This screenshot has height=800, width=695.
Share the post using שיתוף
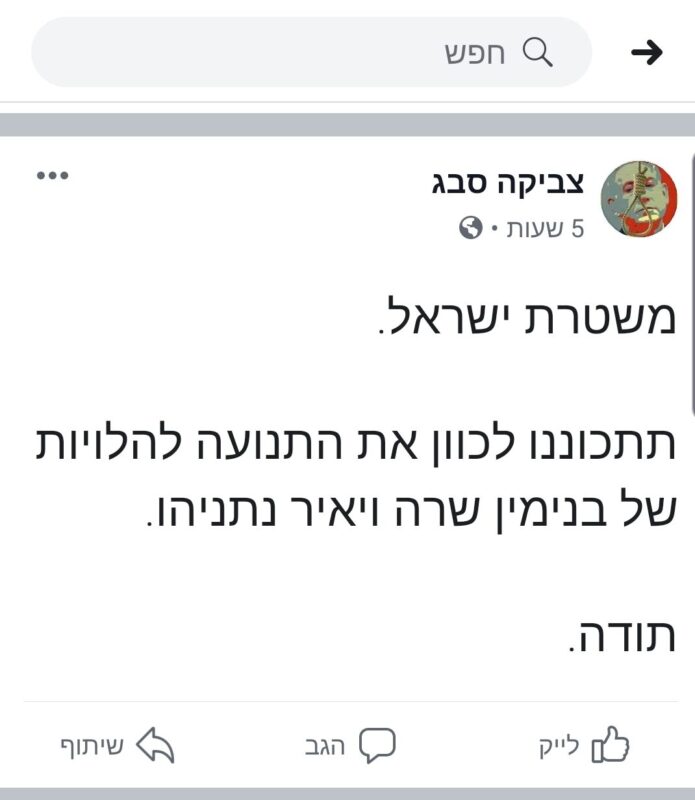point(117,746)
